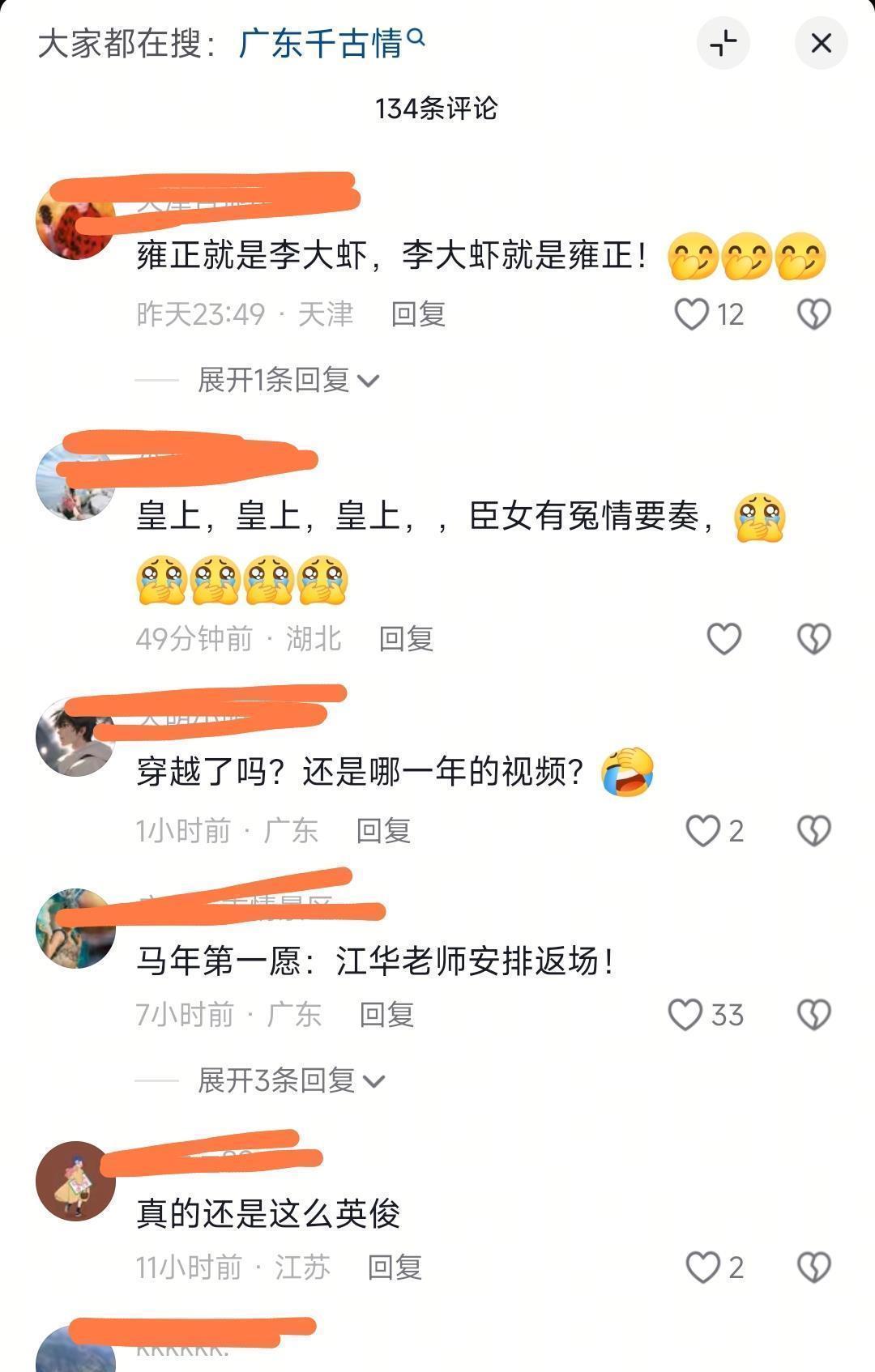Reply to the 穿越了吗 comment
875x1372 pixels.
383,831
